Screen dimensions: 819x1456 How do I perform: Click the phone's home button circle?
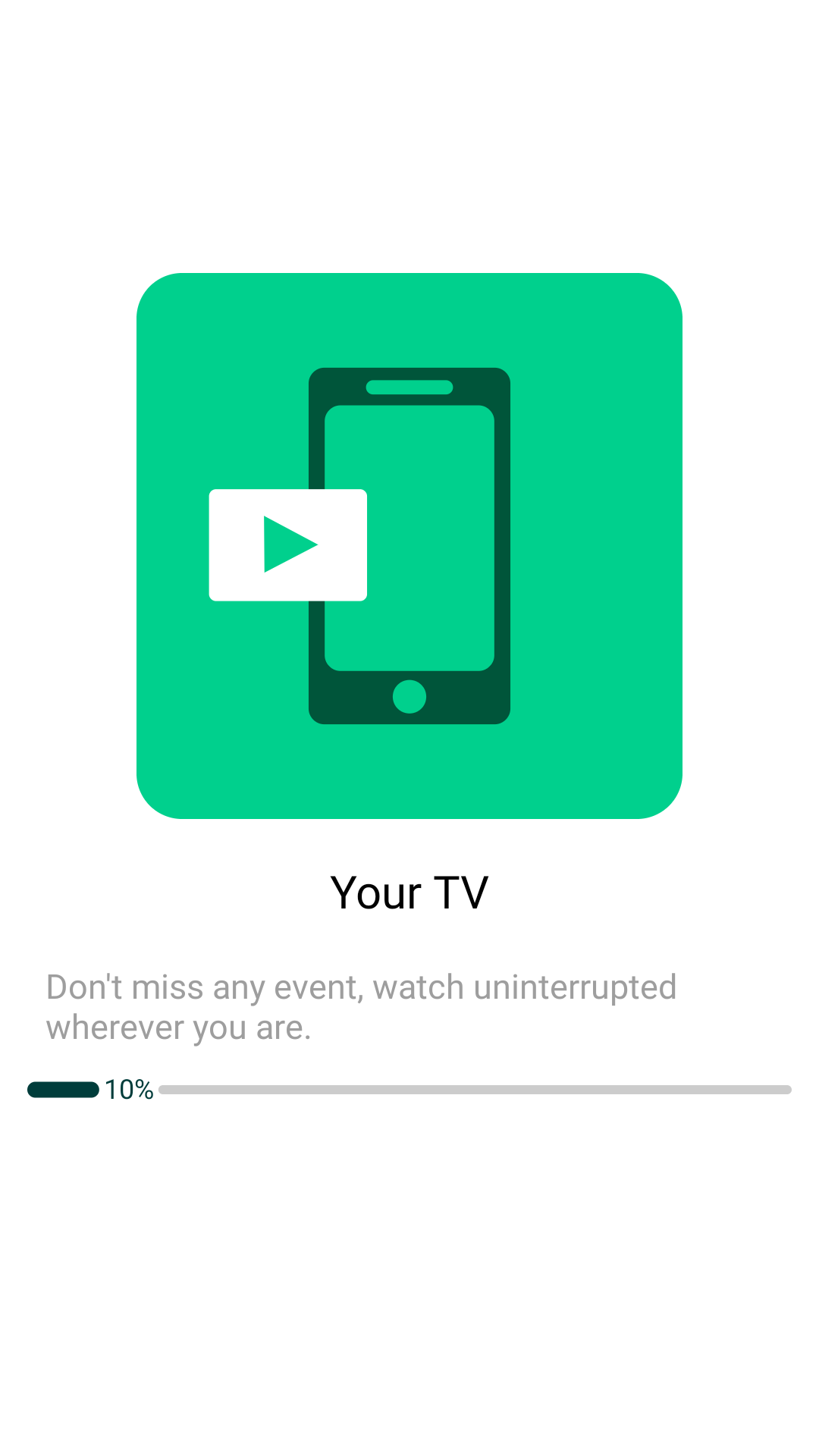point(409,698)
